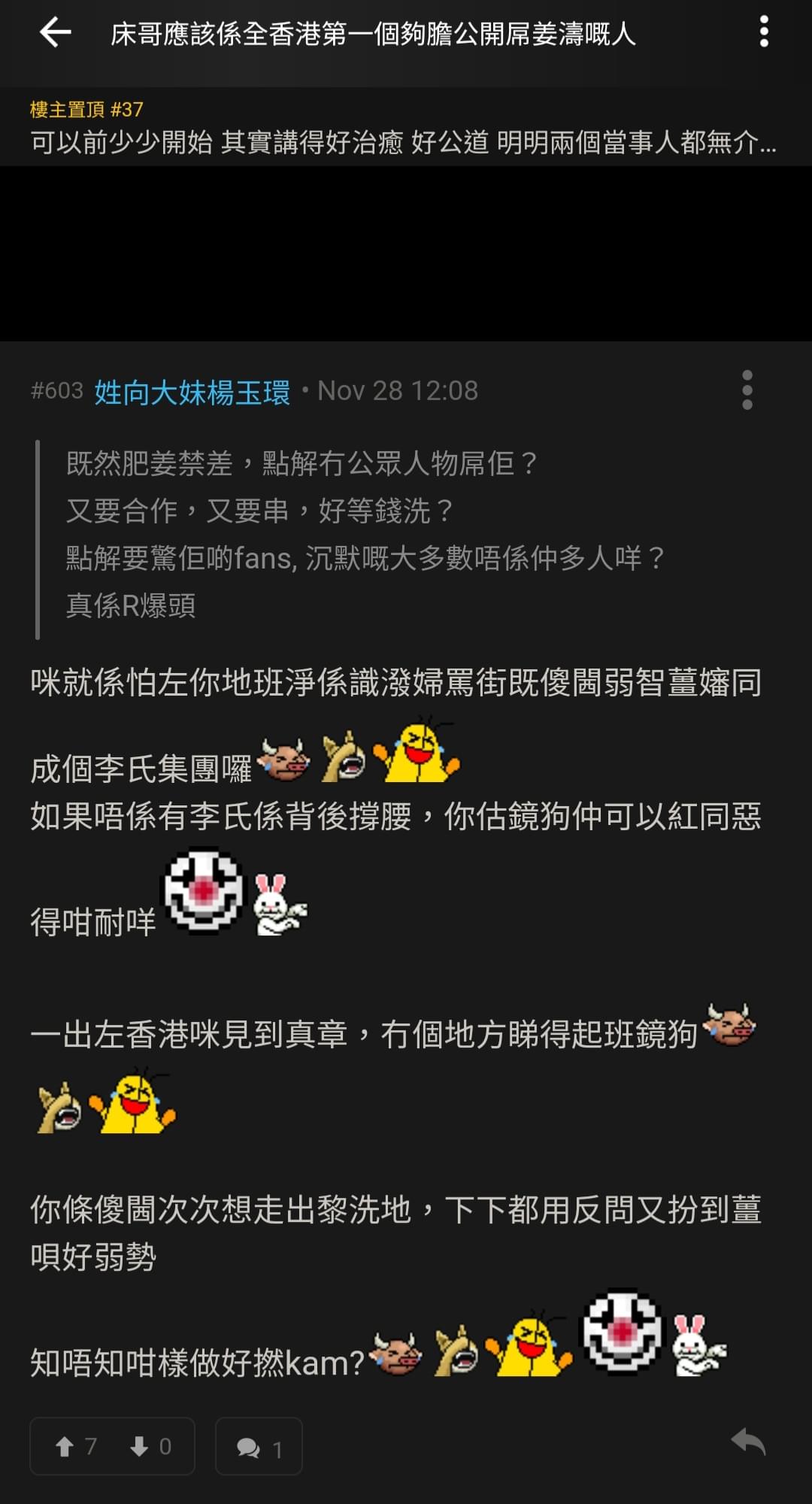Downvote post #603 with the down arrow
The width and height of the screenshot is (812, 1504).
click(x=139, y=1446)
